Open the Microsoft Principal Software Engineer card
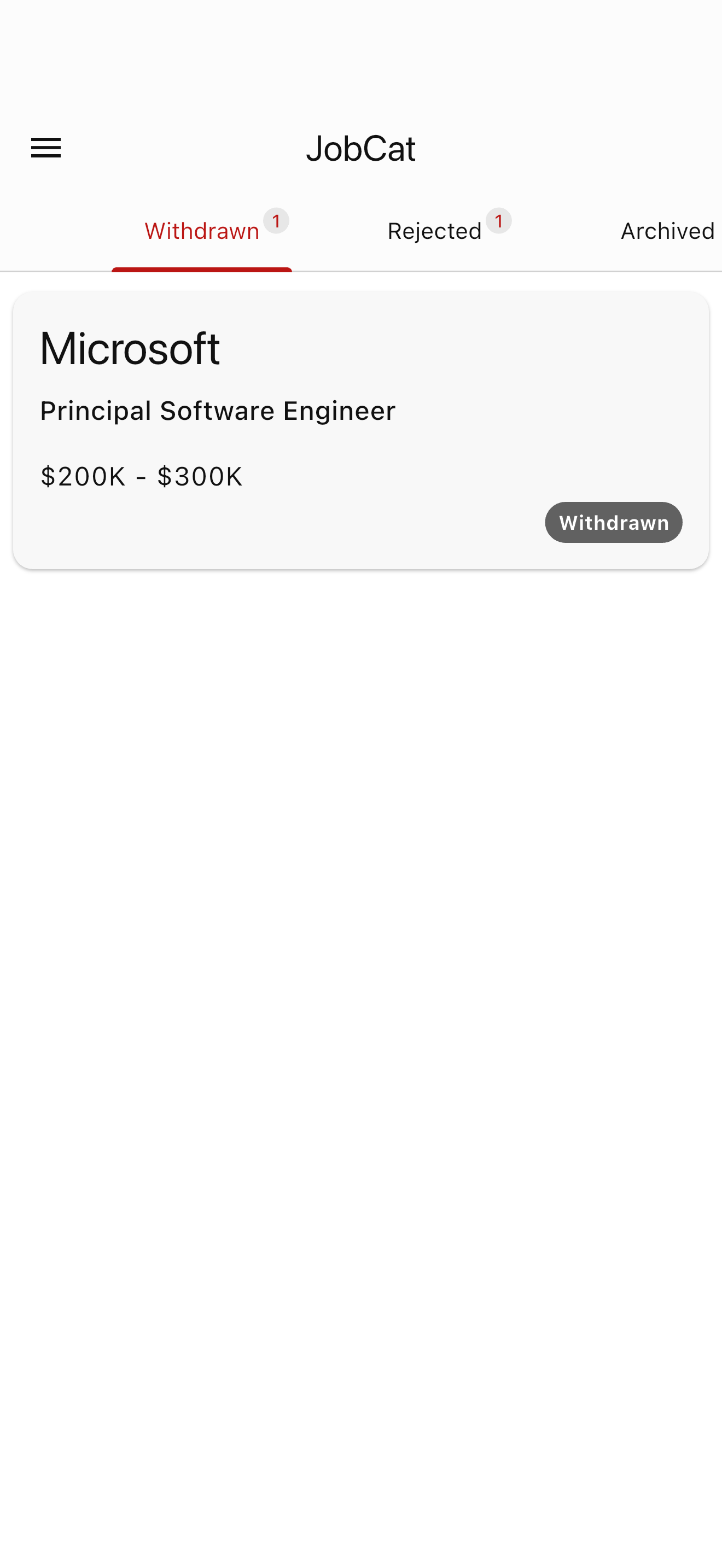This screenshot has height=1568, width=722. (360, 429)
